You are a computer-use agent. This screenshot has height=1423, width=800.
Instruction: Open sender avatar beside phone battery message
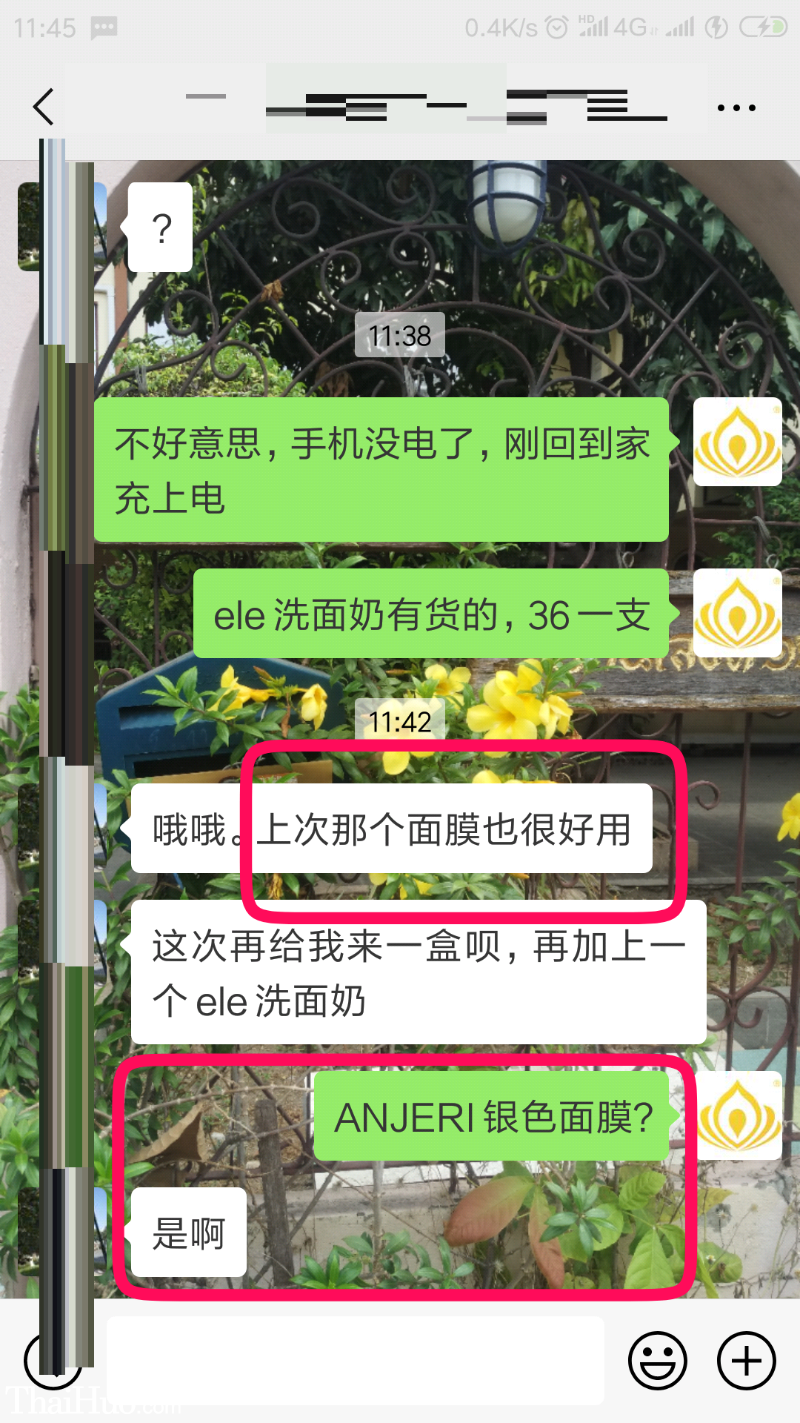(x=737, y=442)
